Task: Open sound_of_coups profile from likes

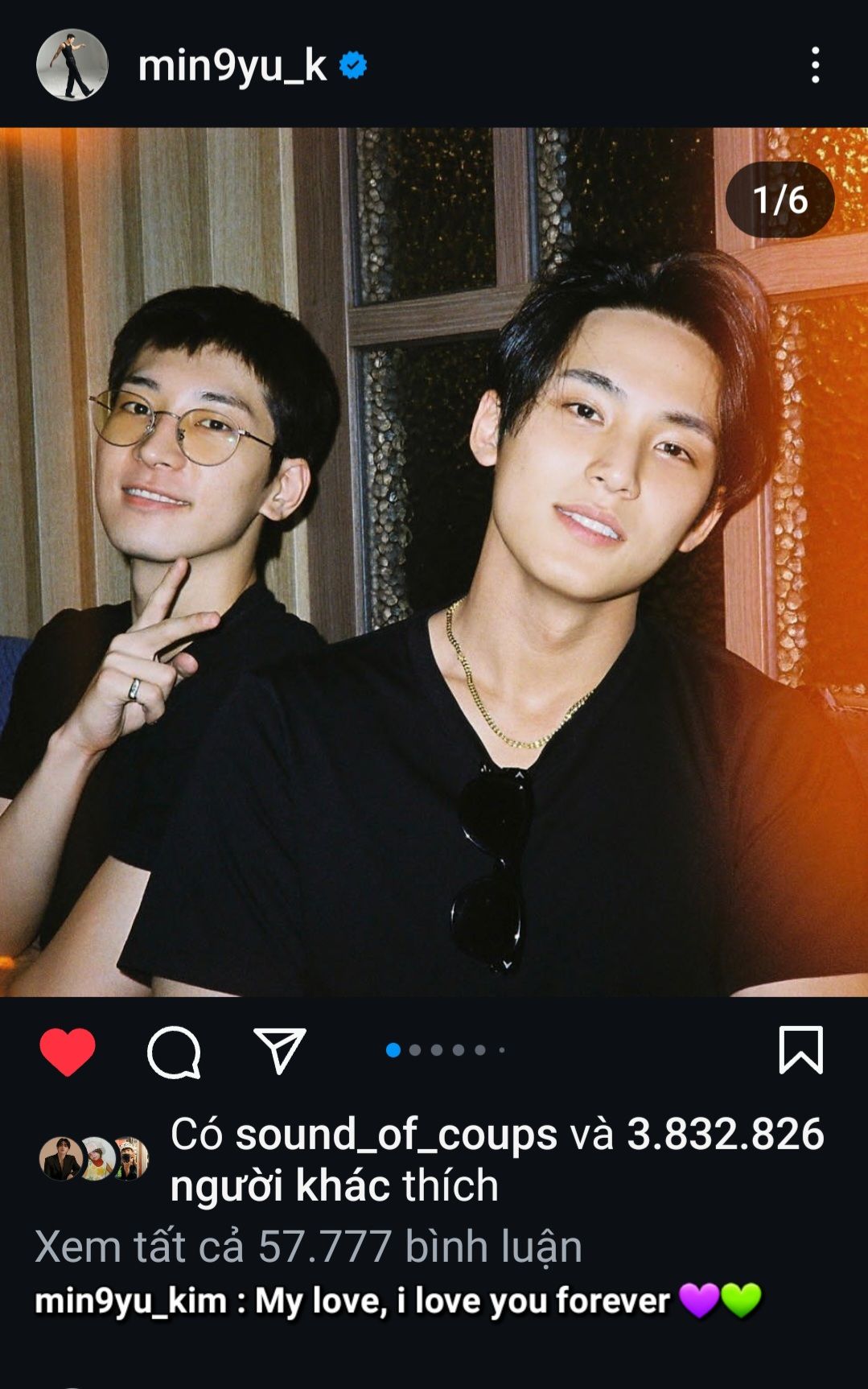Action: pos(396,1134)
